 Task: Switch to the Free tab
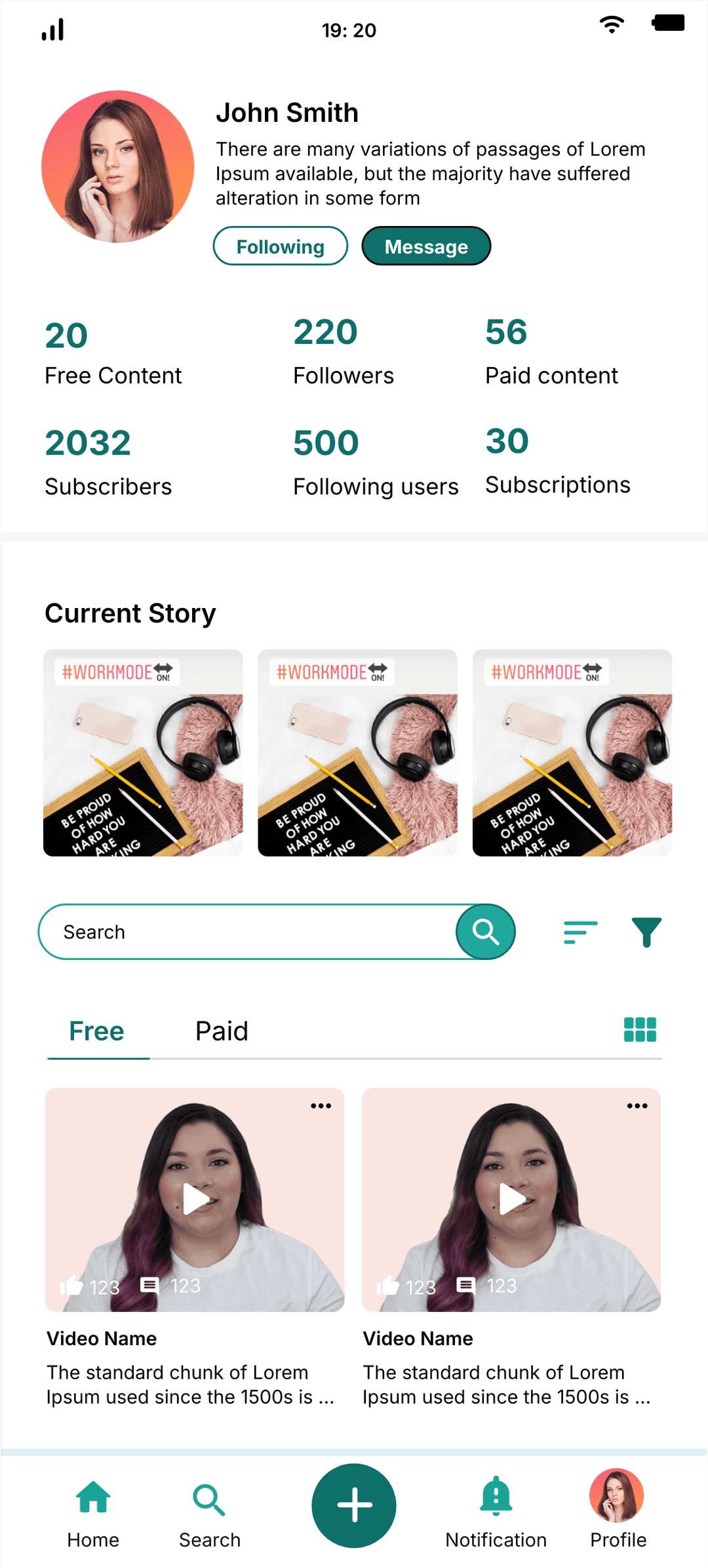[x=97, y=1031]
